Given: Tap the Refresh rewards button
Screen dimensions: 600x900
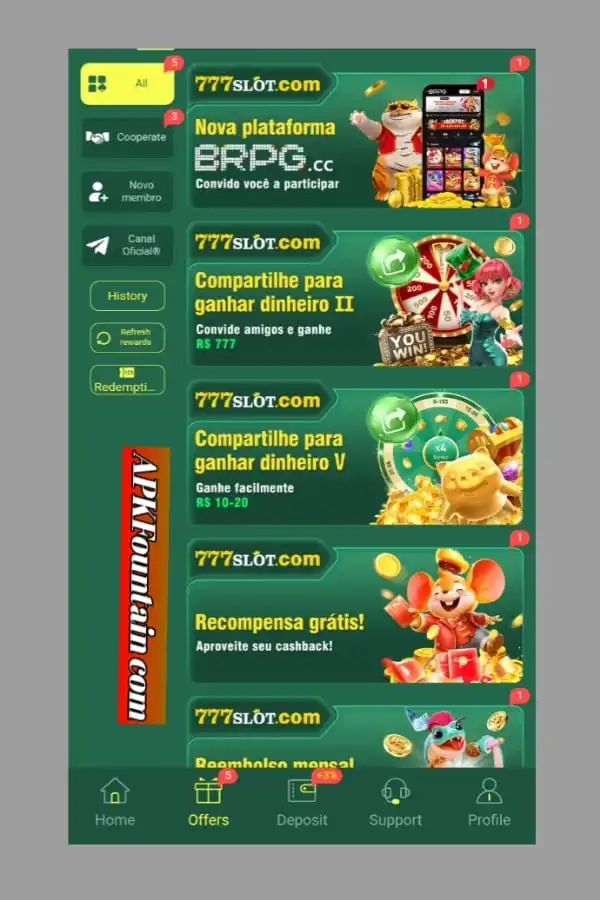Looking at the screenshot, I should [127, 338].
